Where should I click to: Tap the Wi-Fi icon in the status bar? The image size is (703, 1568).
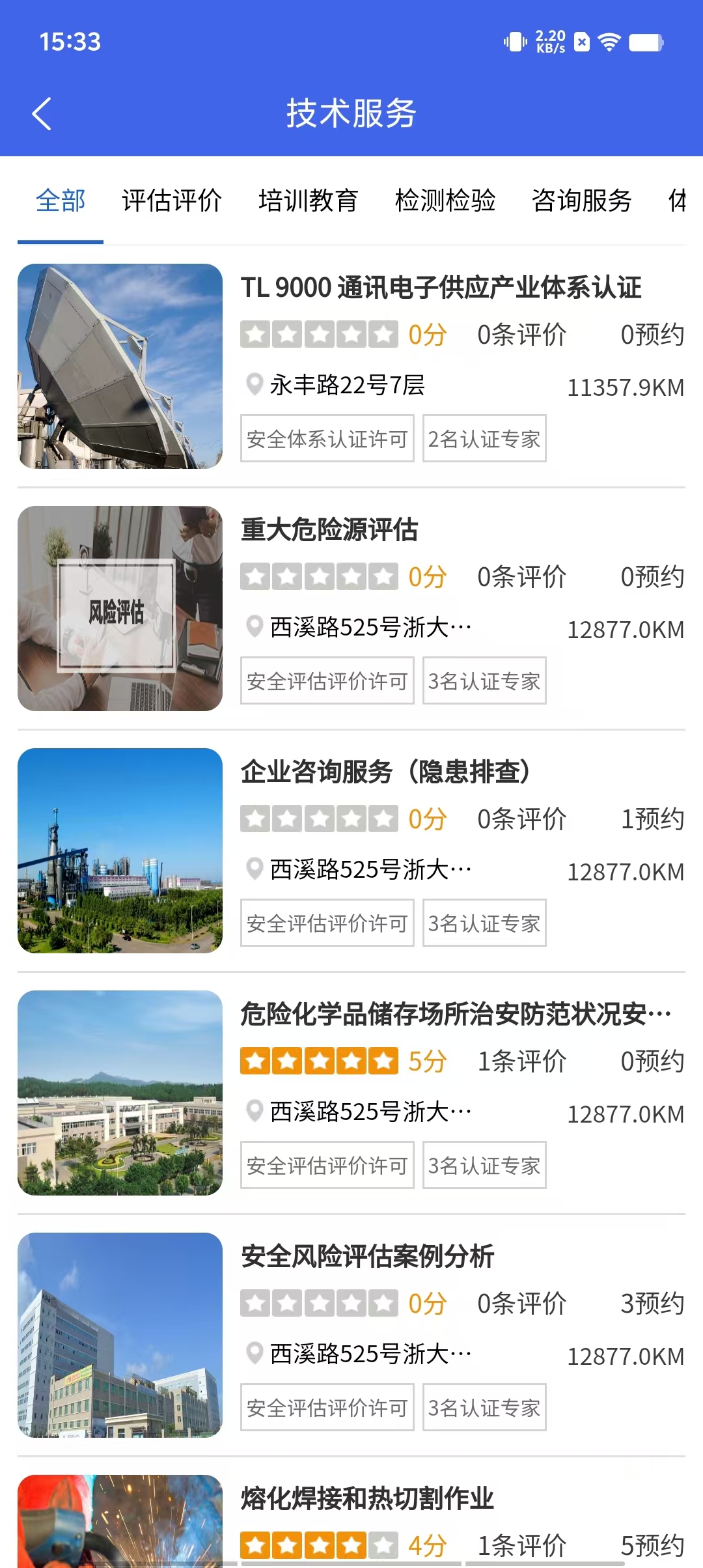coord(609,41)
